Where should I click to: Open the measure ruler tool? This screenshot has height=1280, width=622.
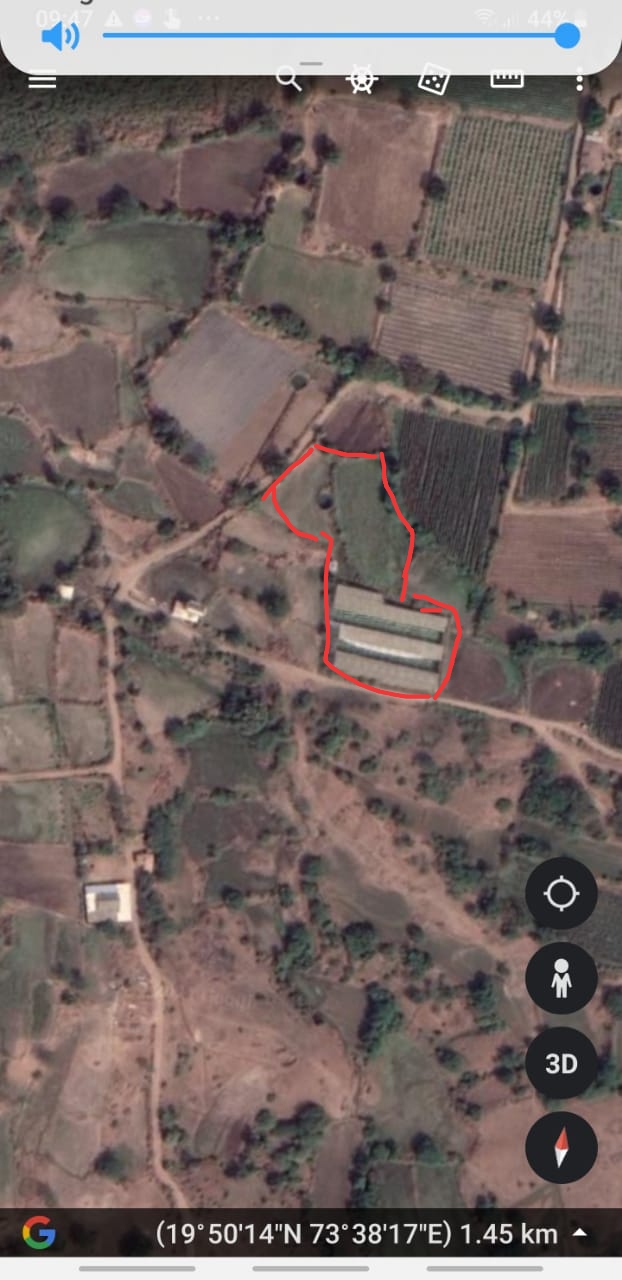pyautogui.click(x=507, y=79)
